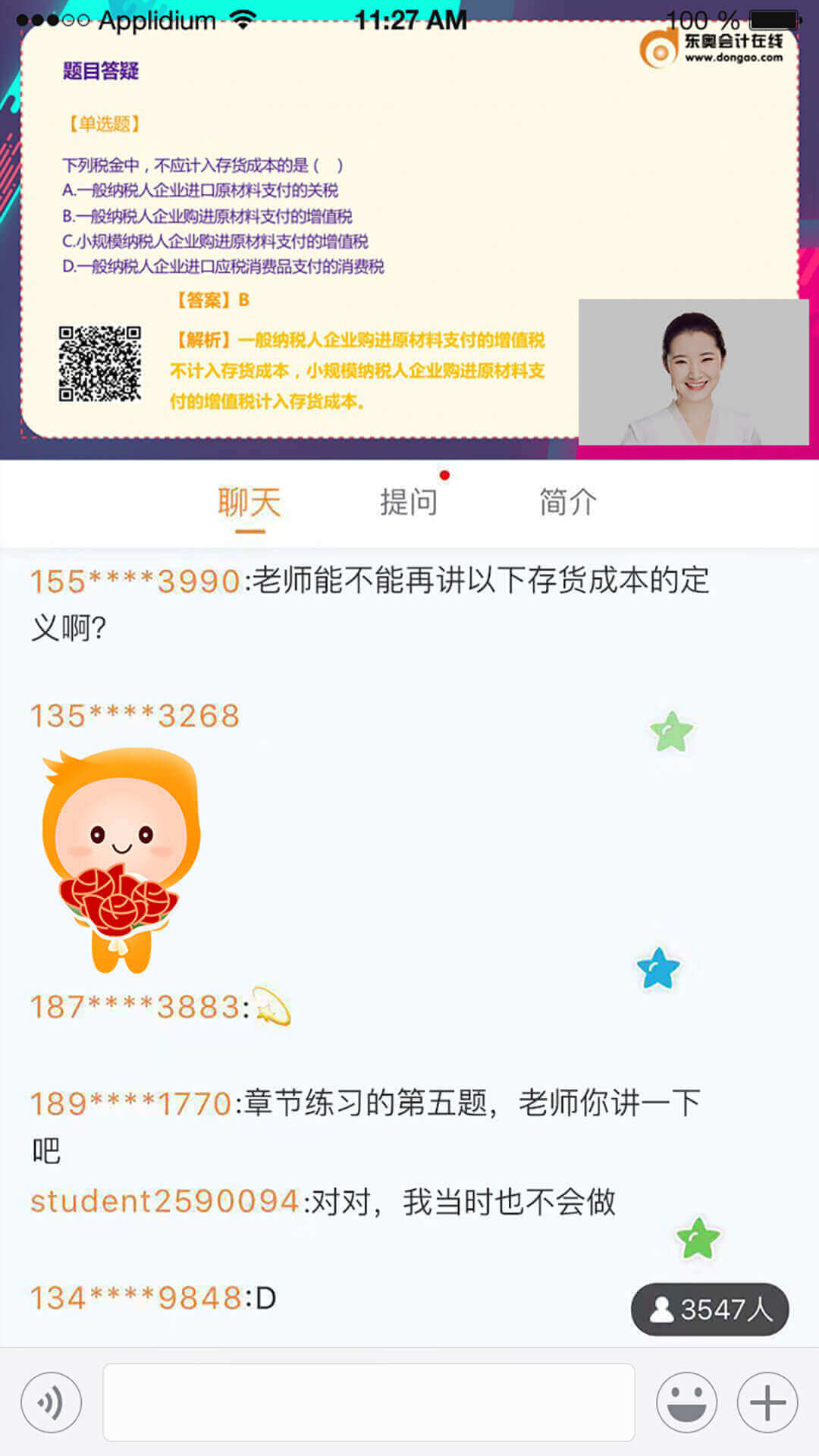Tap the voice input icon
This screenshot has width=819, height=1456.
(52, 1402)
